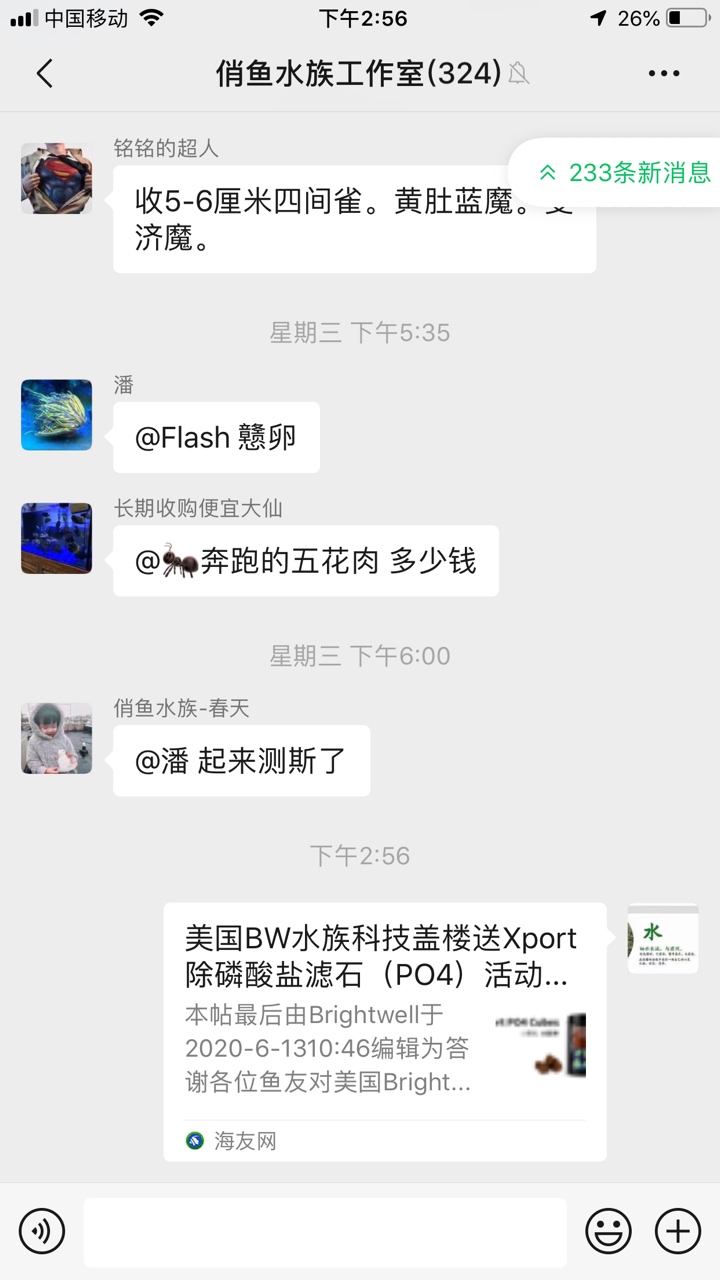Go back to the chat list
The height and width of the screenshot is (1280, 720).
(x=44, y=73)
